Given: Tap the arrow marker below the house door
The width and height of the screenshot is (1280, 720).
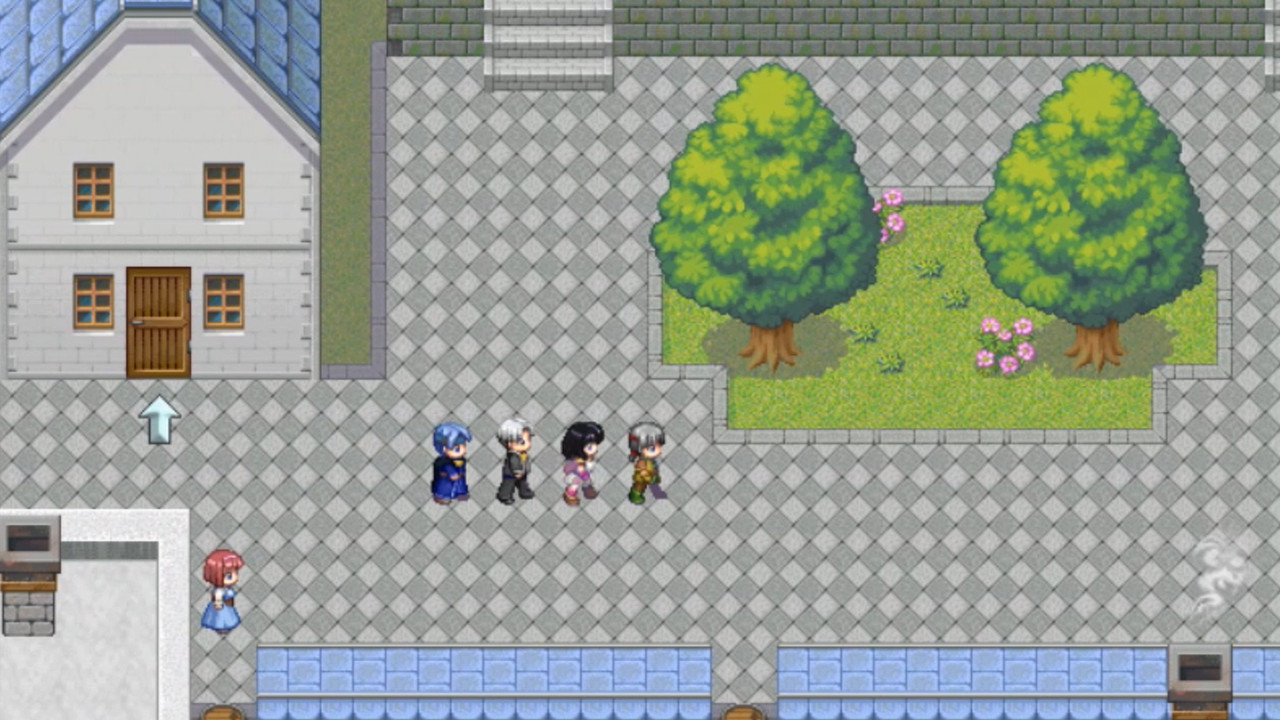Looking at the screenshot, I should (159, 419).
